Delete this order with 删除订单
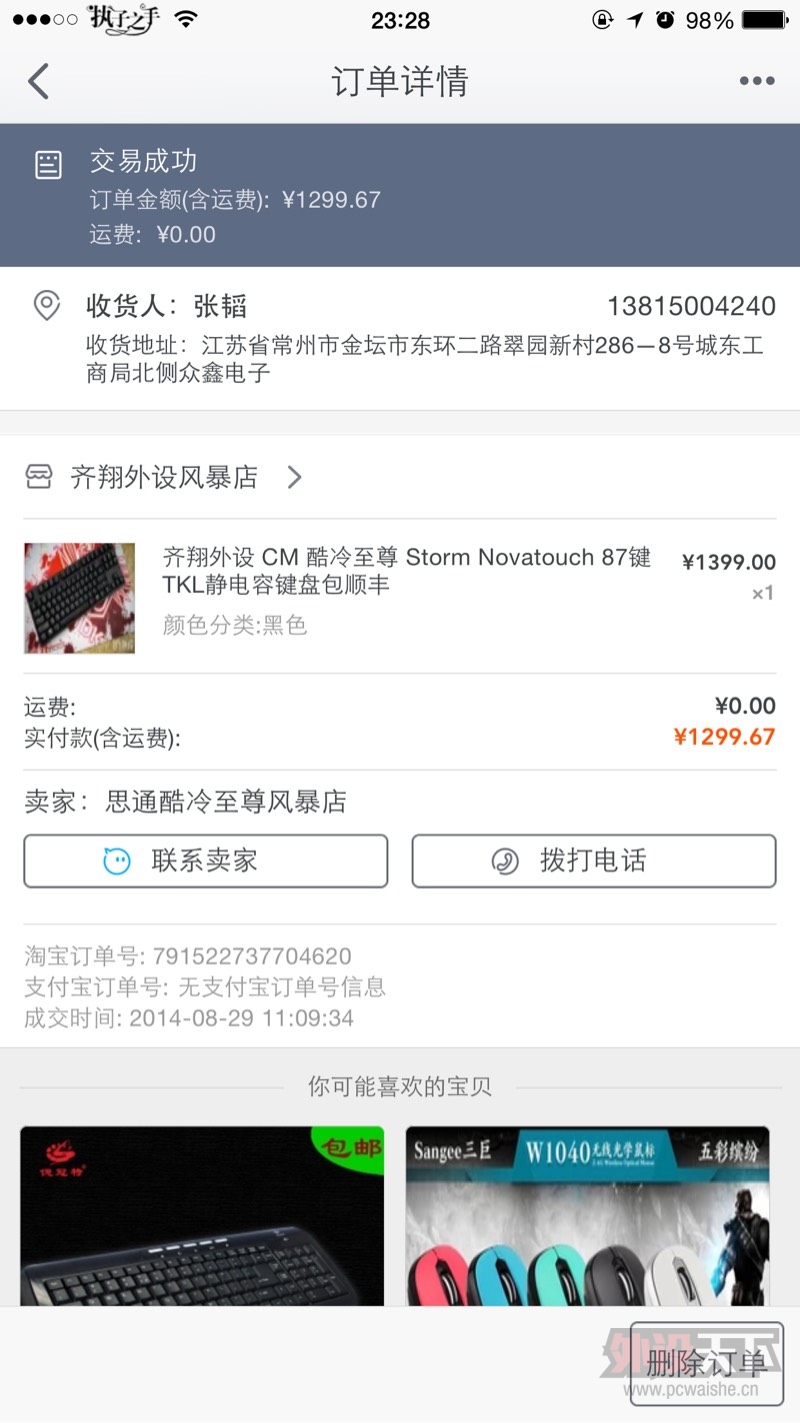The width and height of the screenshot is (800, 1423). [x=706, y=1361]
